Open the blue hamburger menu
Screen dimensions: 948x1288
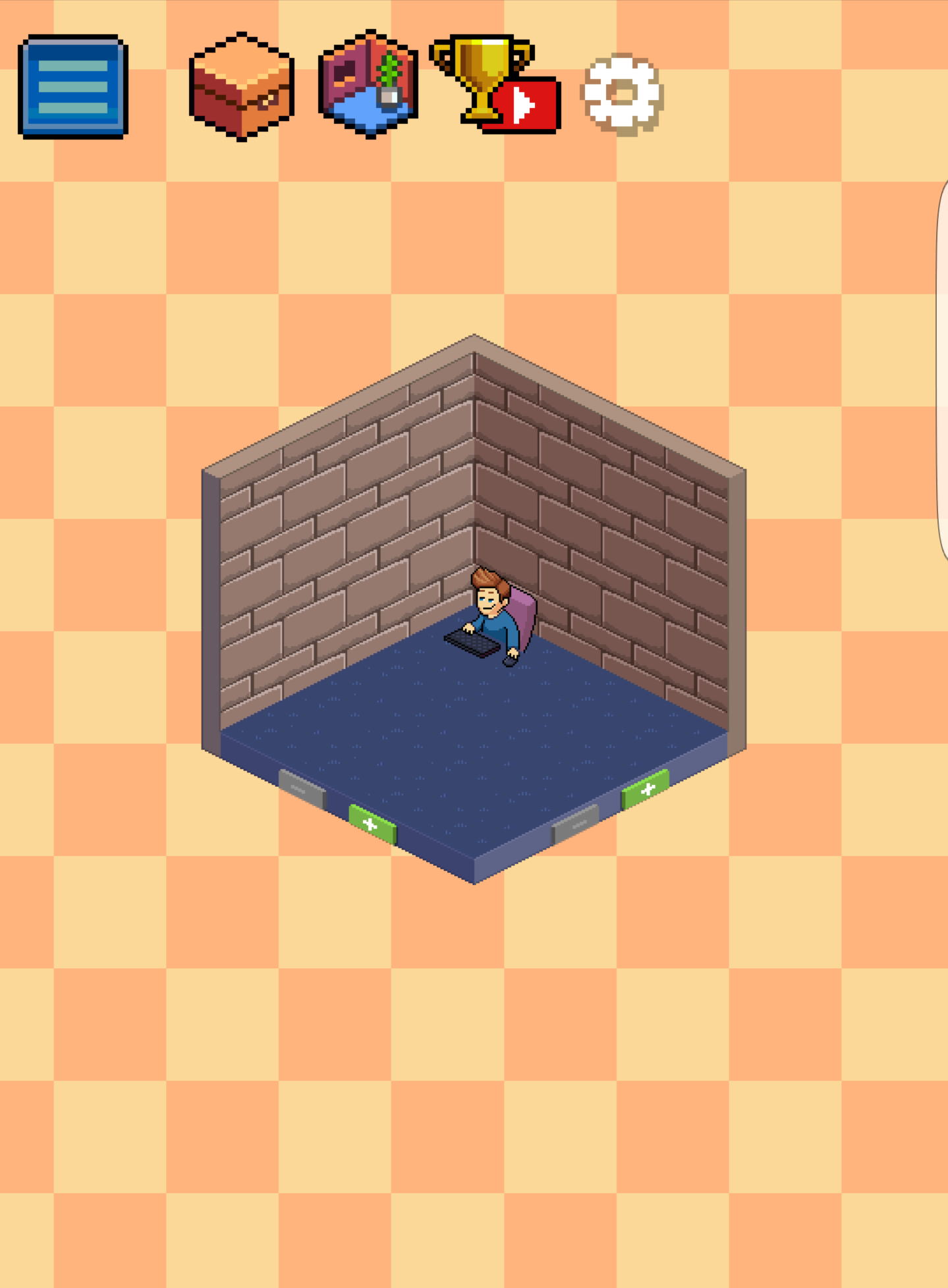pyautogui.click(x=73, y=87)
